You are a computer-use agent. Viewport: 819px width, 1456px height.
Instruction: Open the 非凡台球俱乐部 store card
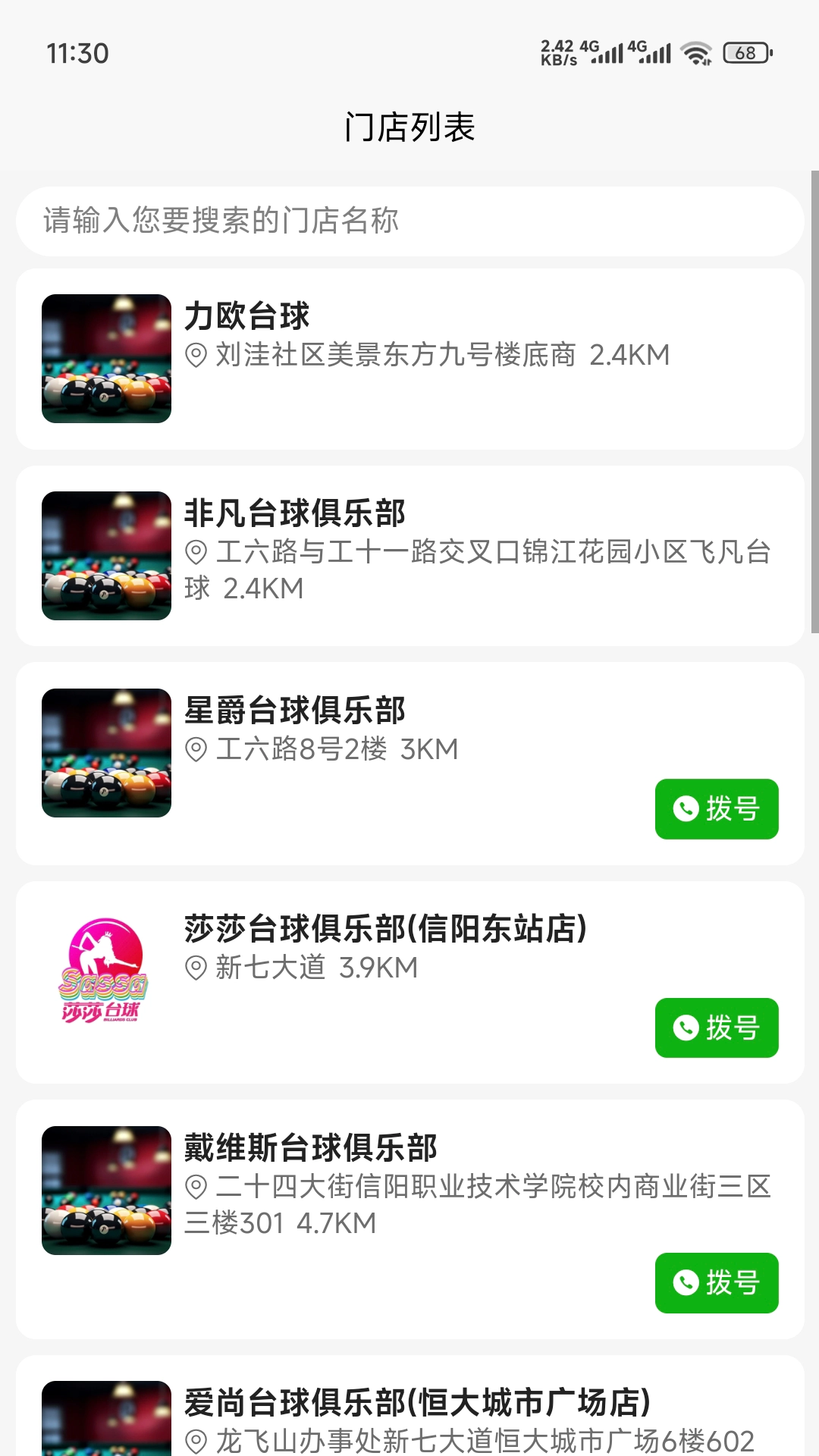click(409, 556)
